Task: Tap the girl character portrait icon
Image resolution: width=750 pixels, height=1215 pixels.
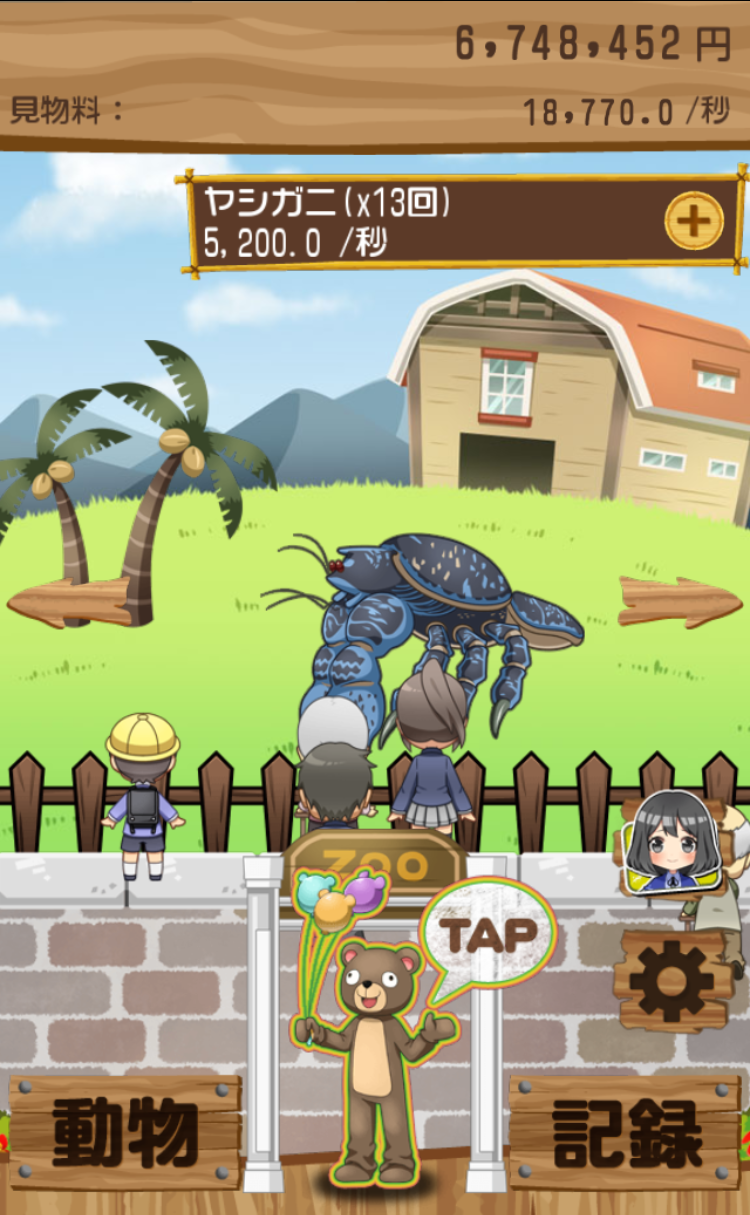Action: pos(672,843)
